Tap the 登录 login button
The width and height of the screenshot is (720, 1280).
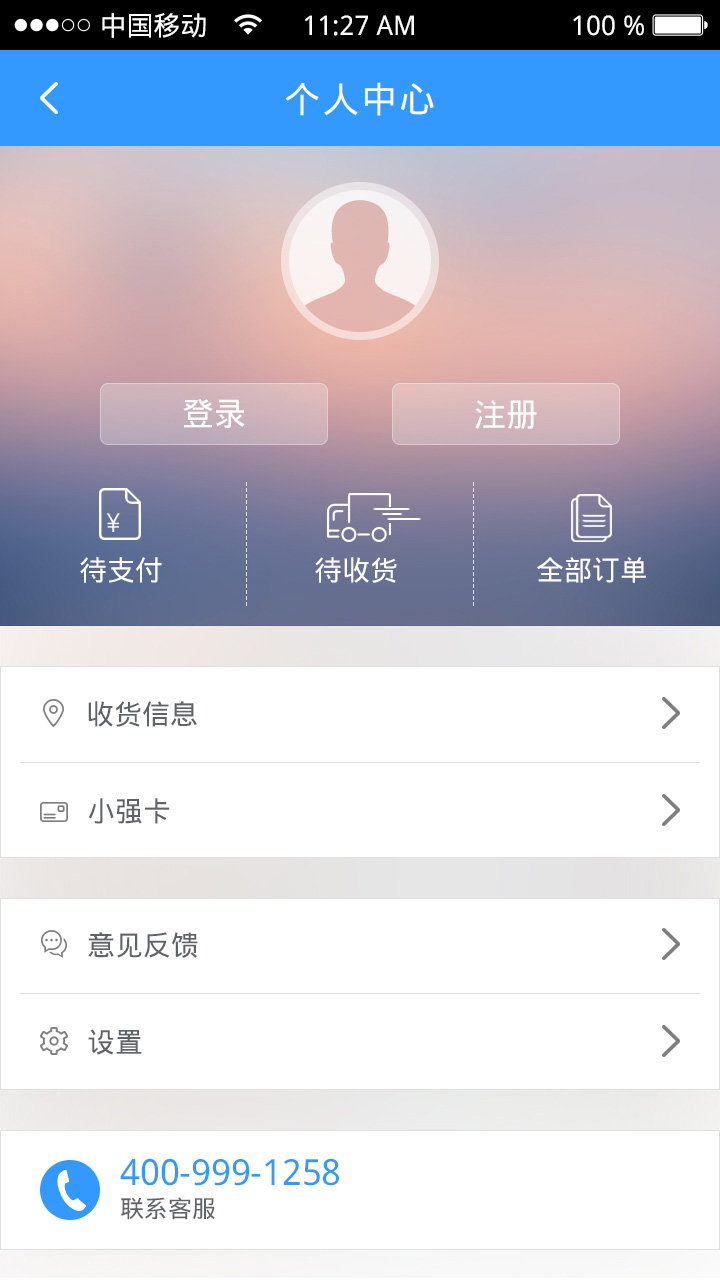pyautogui.click(x=214, y=414)
